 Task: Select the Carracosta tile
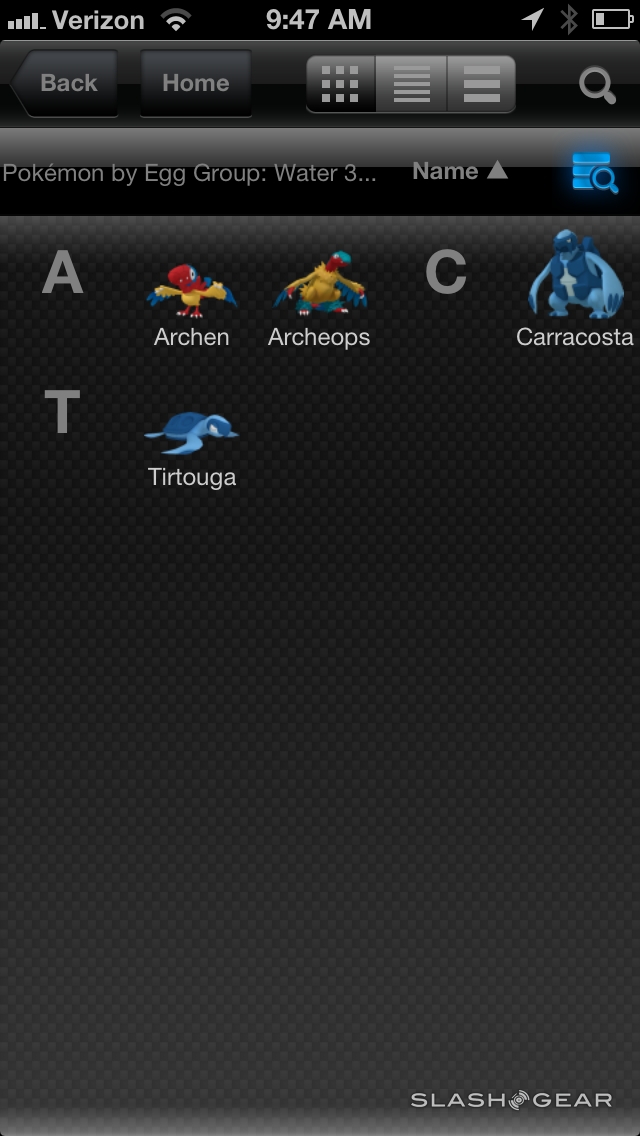click(574, 290)
